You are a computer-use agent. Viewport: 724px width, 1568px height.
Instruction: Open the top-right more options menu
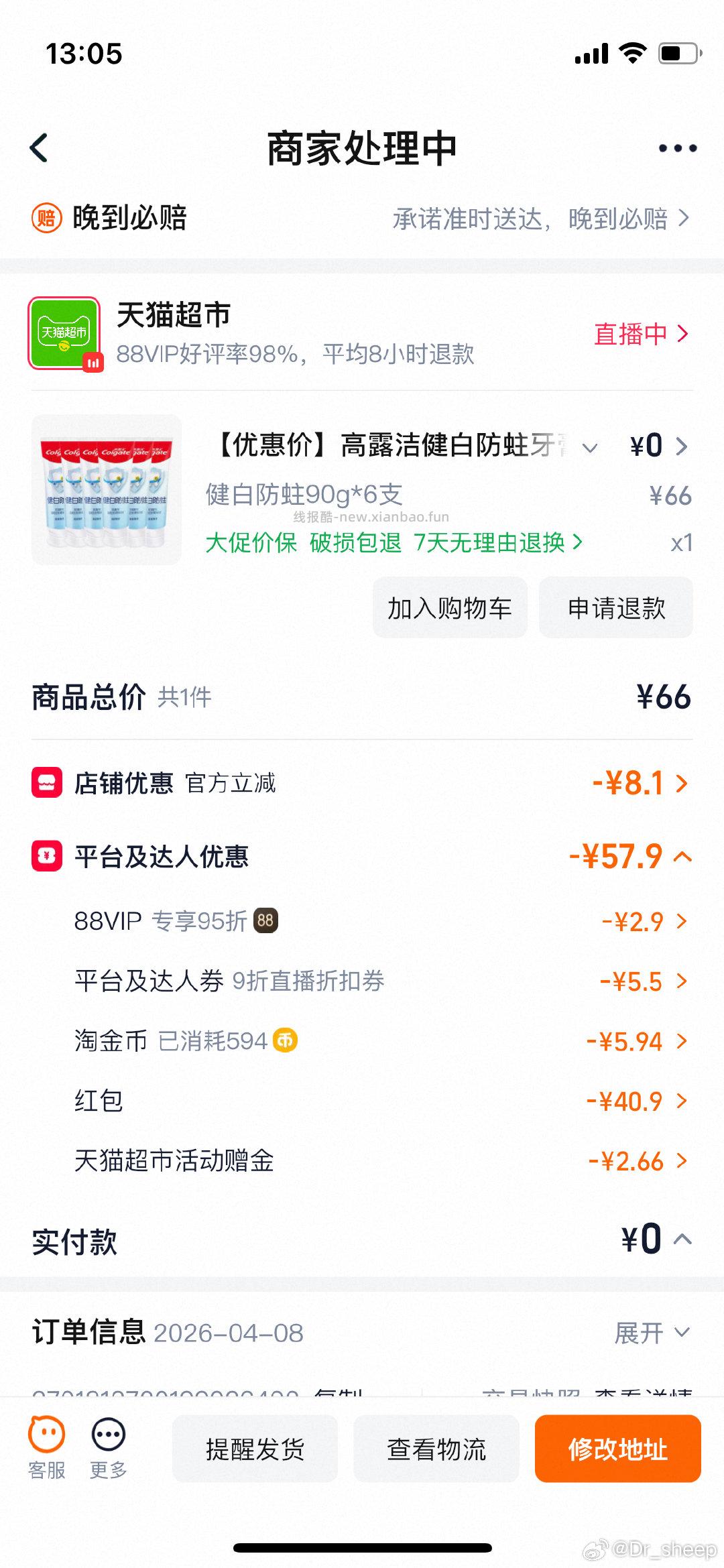point(674,149)
